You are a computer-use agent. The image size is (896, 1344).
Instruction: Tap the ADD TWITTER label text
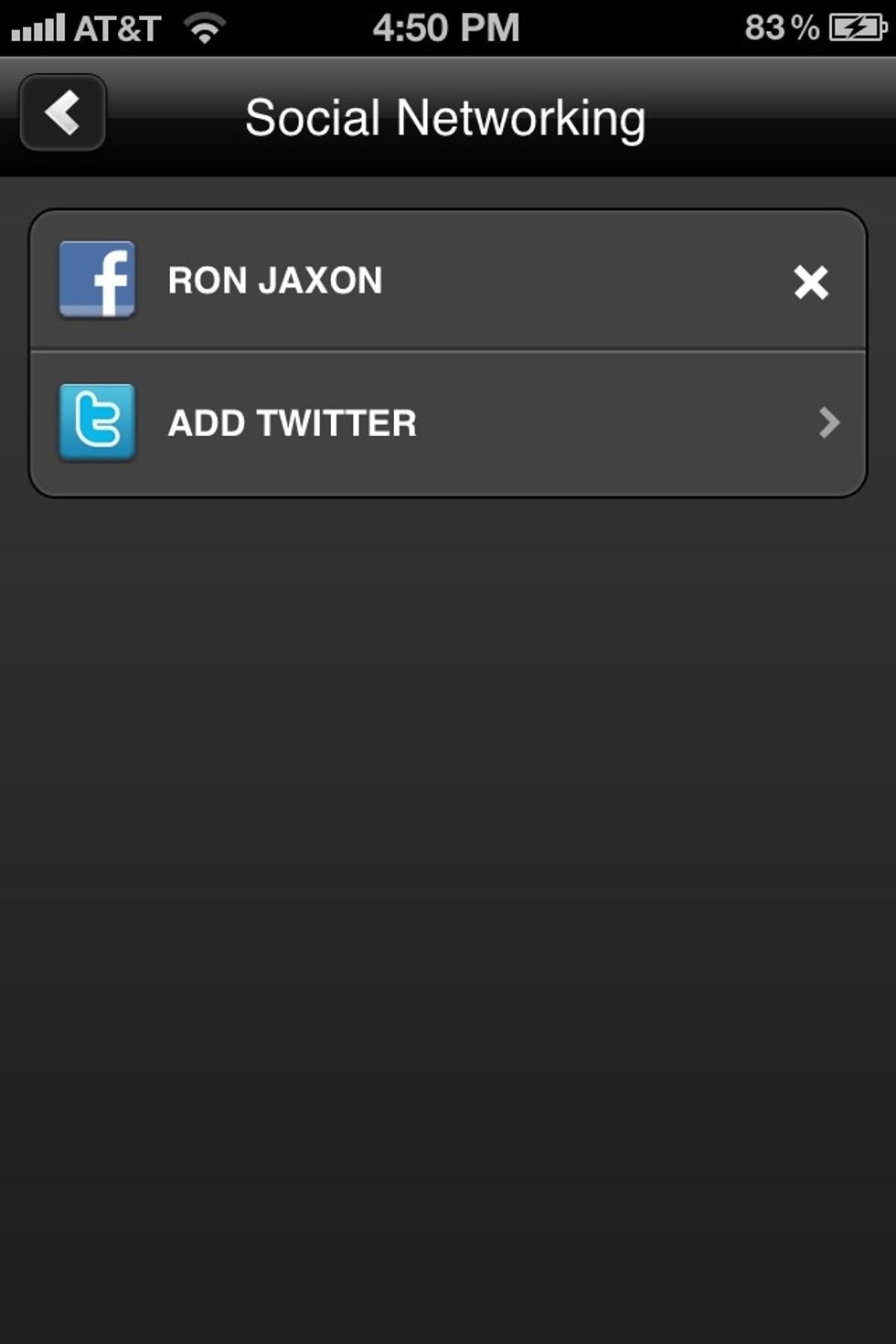click(x=292, y=422)
